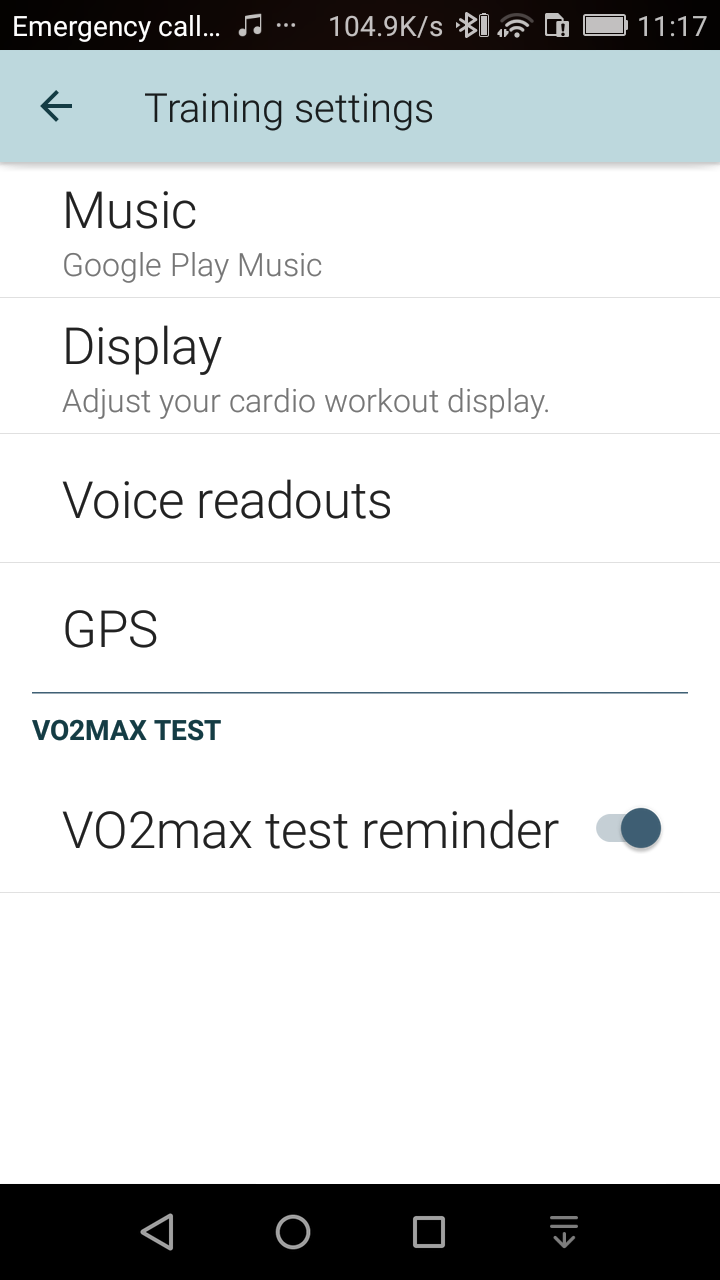This screenshot has width=720, height=1280.
Task: Disable the VO2max test reminder switch
Action: 629,829
